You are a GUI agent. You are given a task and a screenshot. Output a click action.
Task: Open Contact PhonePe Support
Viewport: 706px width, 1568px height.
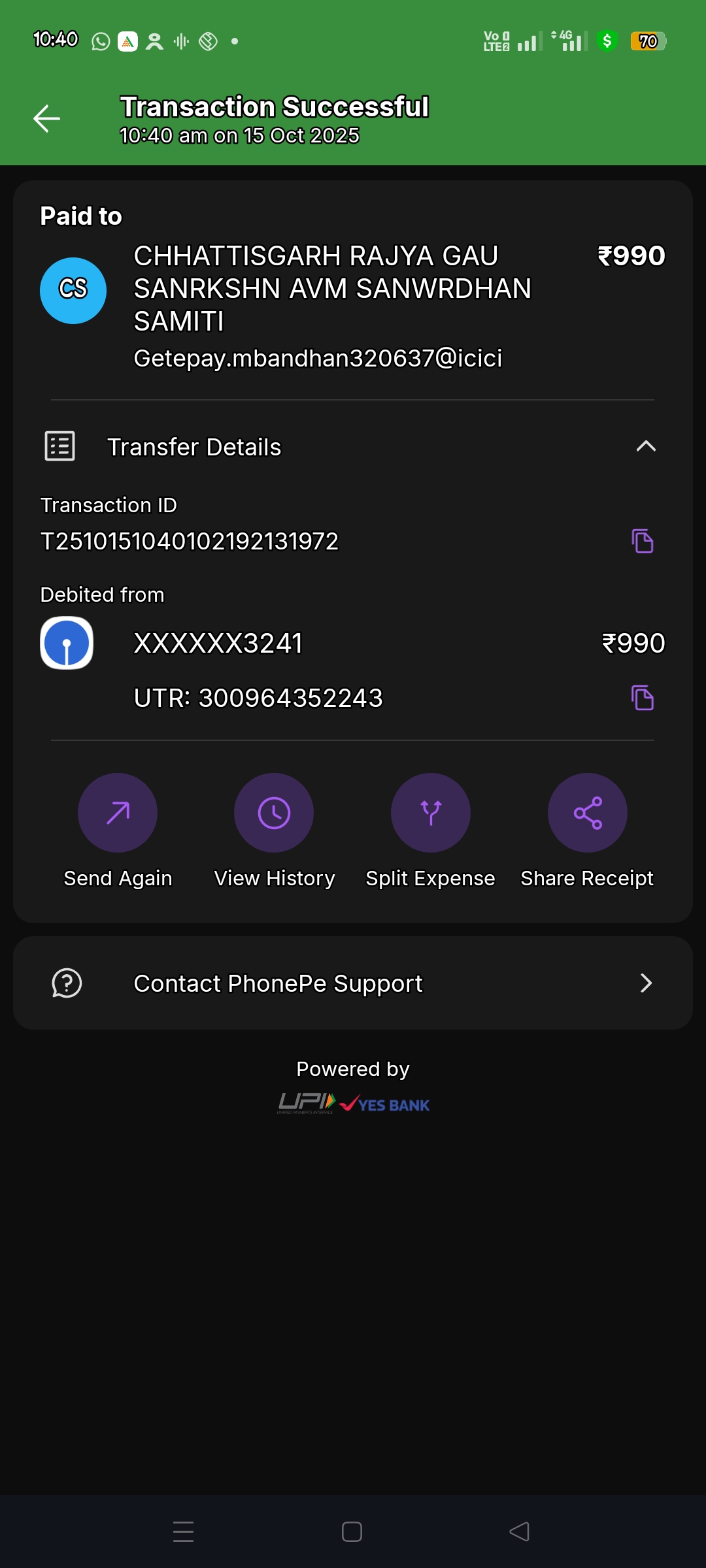pos(353,983)
